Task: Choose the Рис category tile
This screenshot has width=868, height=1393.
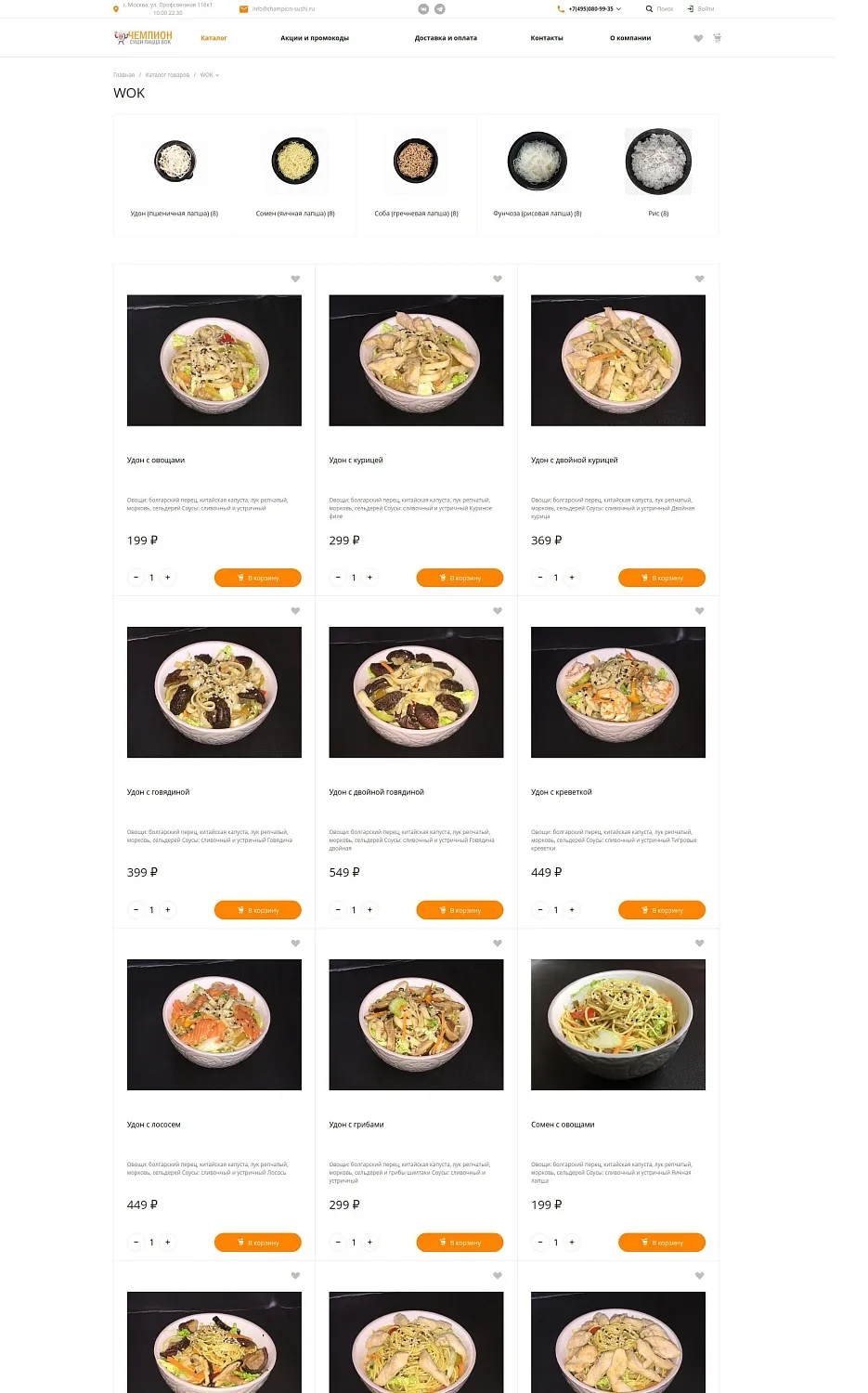Action: pos(658,174)
